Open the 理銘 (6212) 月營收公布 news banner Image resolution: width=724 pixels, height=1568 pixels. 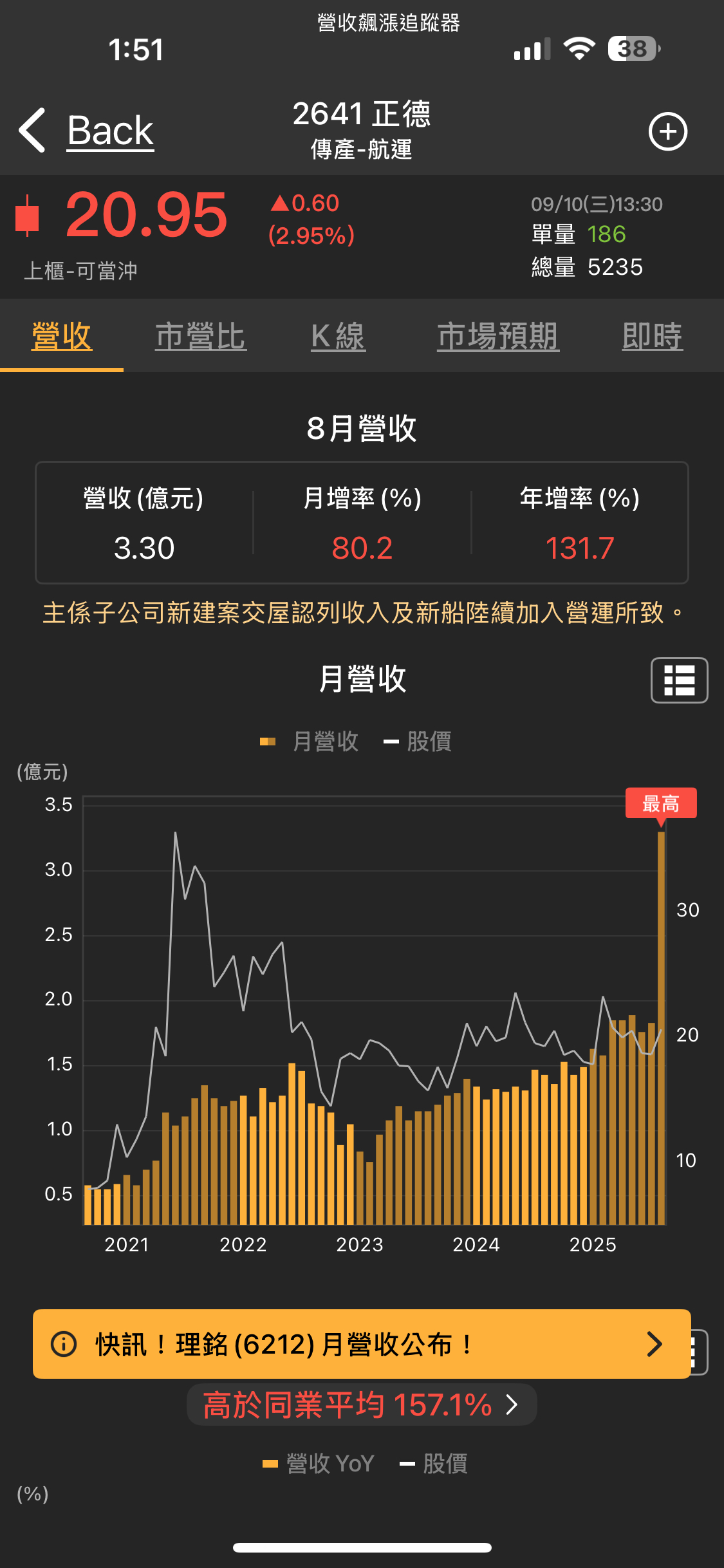point(361,1344)
